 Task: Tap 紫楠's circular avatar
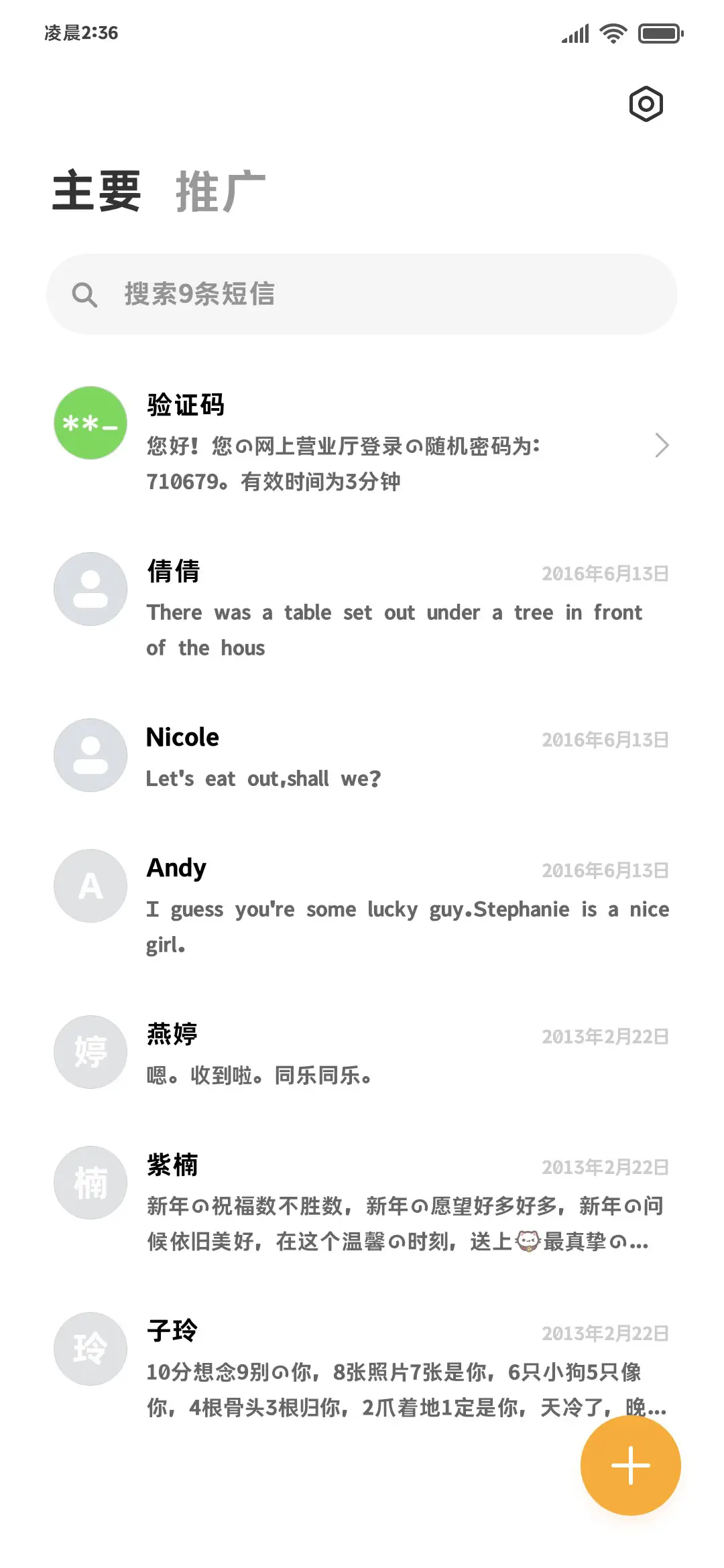click(89, 1182)
